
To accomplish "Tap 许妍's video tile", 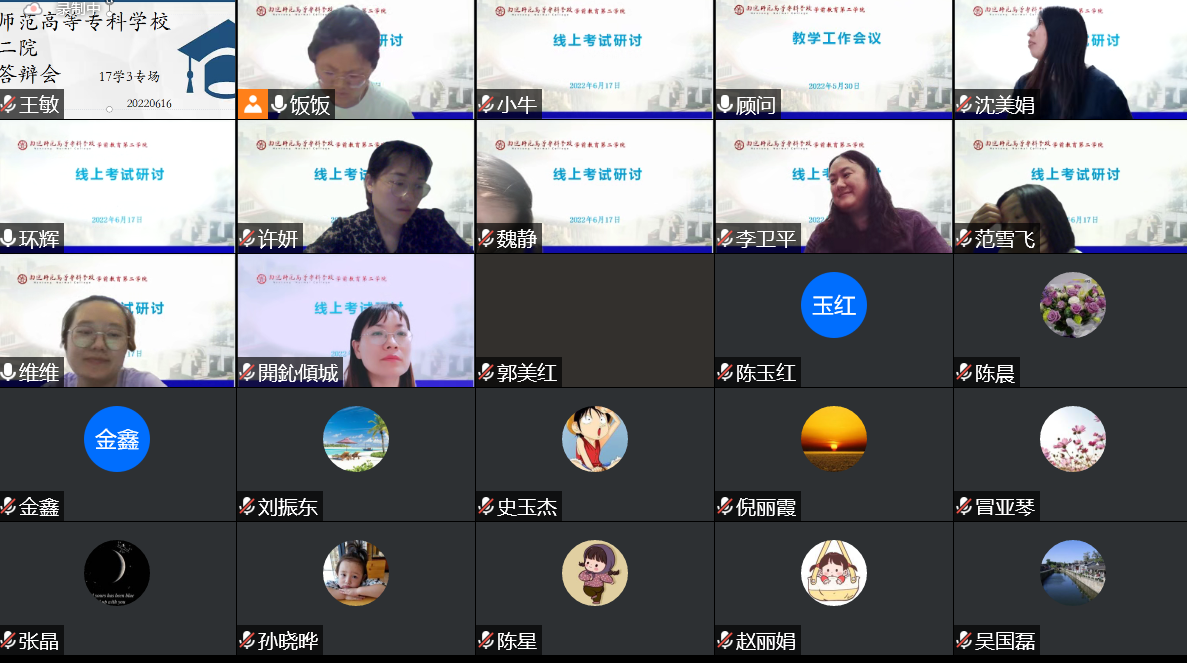I will click(x=355, y=185).
